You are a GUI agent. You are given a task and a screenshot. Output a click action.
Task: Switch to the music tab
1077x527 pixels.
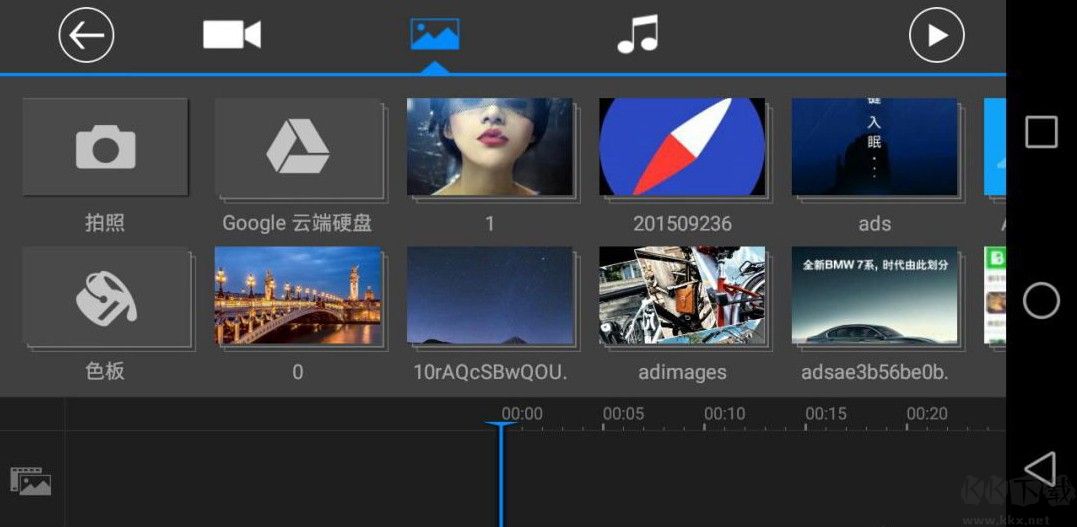click(x=638, y=36)
